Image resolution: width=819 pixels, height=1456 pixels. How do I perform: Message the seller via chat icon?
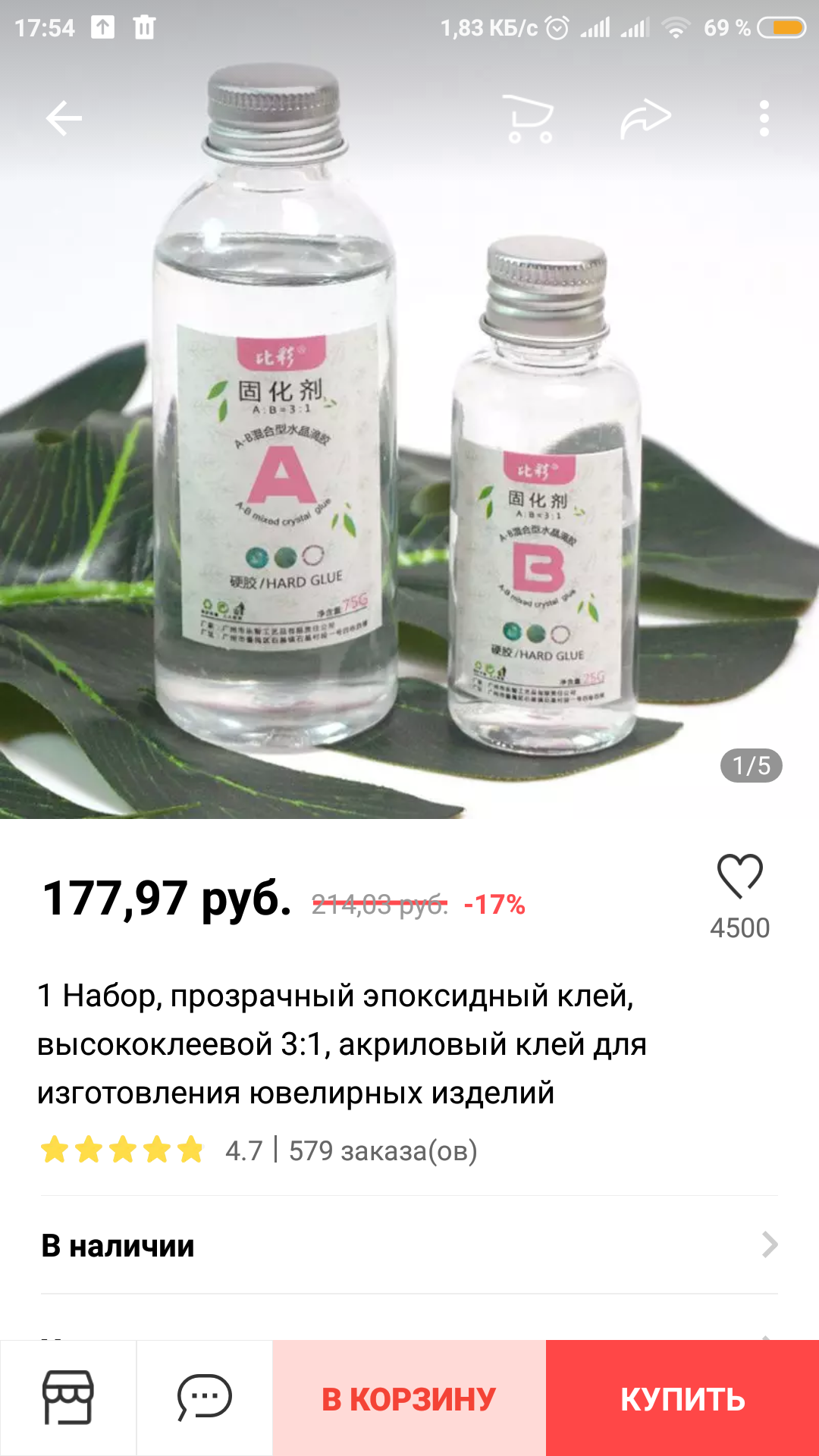click(x=205, y=1398)
